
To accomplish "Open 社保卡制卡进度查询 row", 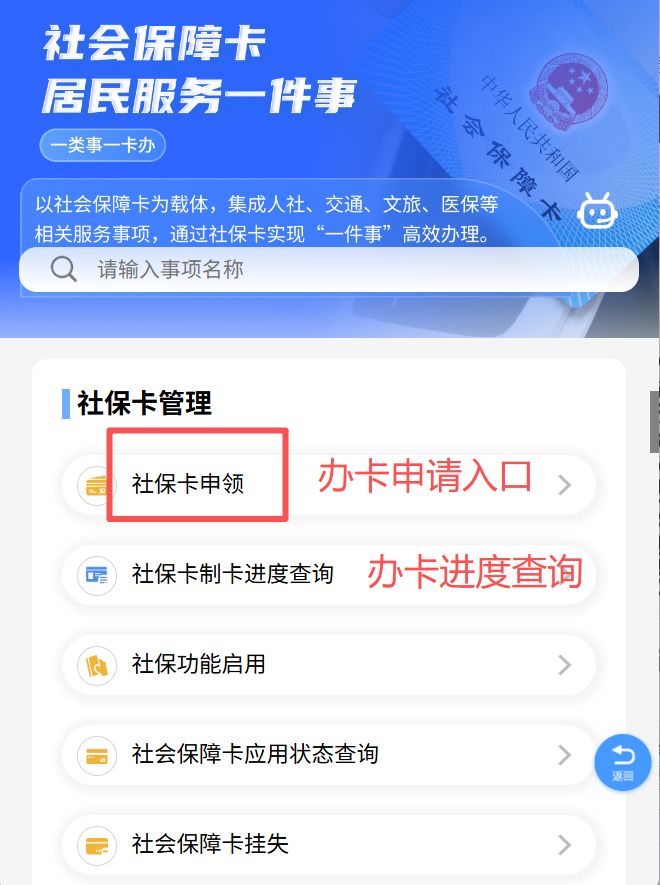I will pos(330,574).
